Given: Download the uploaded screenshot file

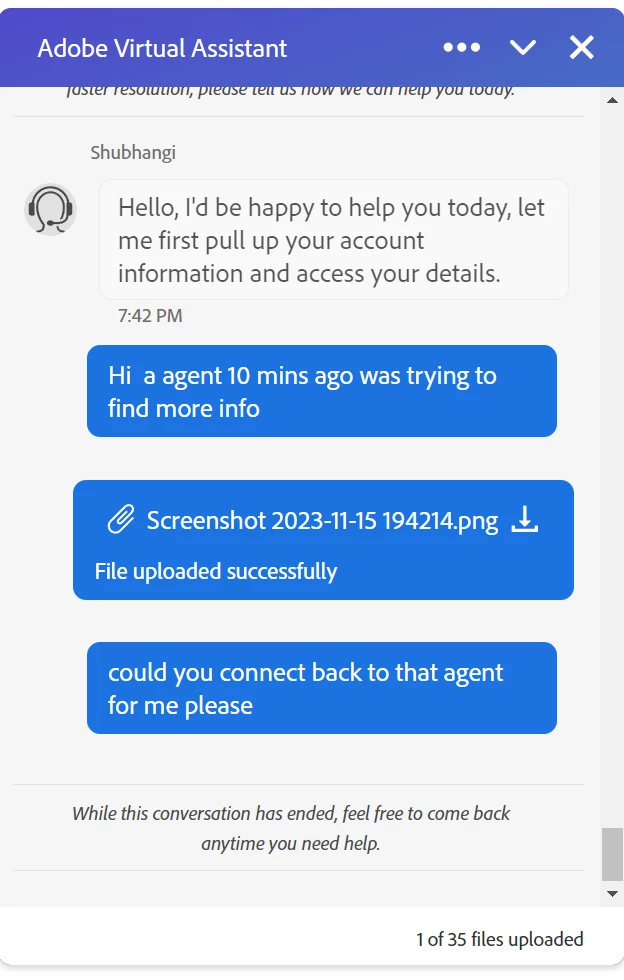Looking at the screenshot, I should coord(525,520).
